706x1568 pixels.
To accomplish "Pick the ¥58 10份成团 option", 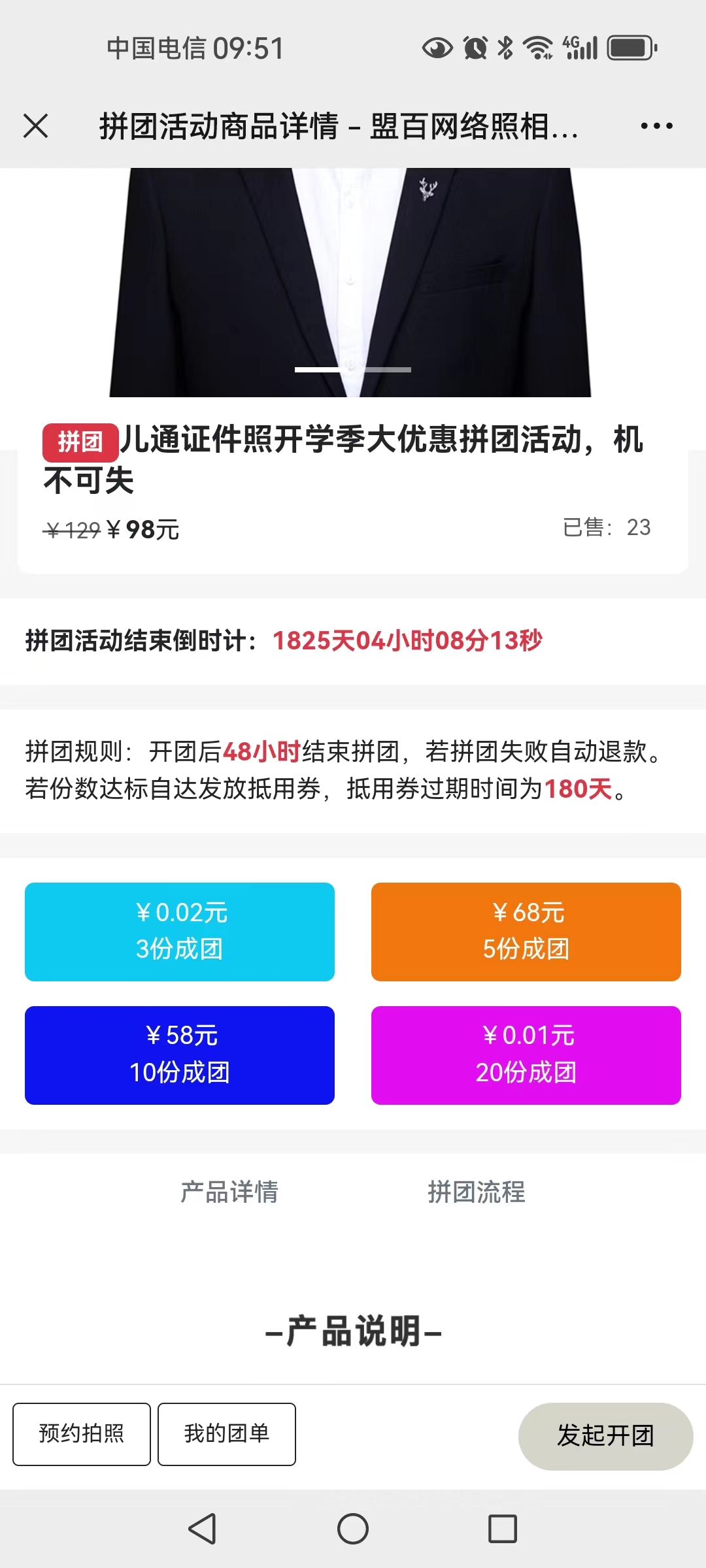I will 180,1055.
